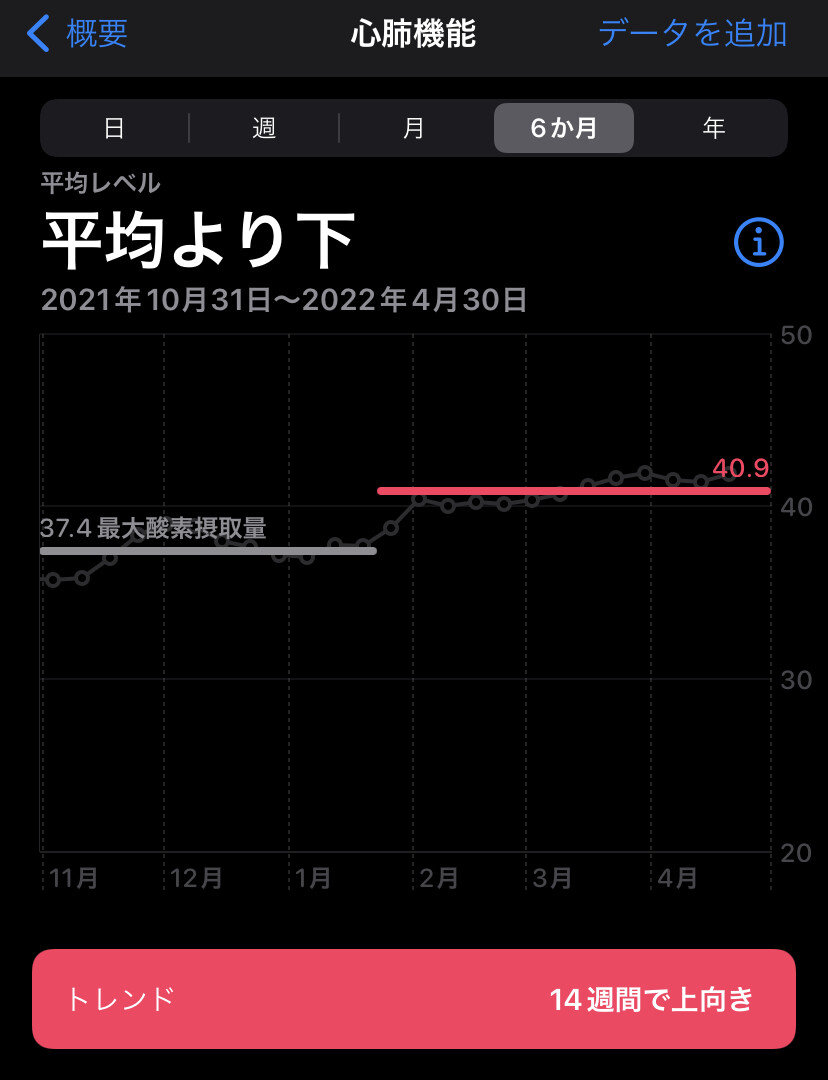828x1080 pixels.
Task: Show the 月 range
Action: (x=414, y=128)
